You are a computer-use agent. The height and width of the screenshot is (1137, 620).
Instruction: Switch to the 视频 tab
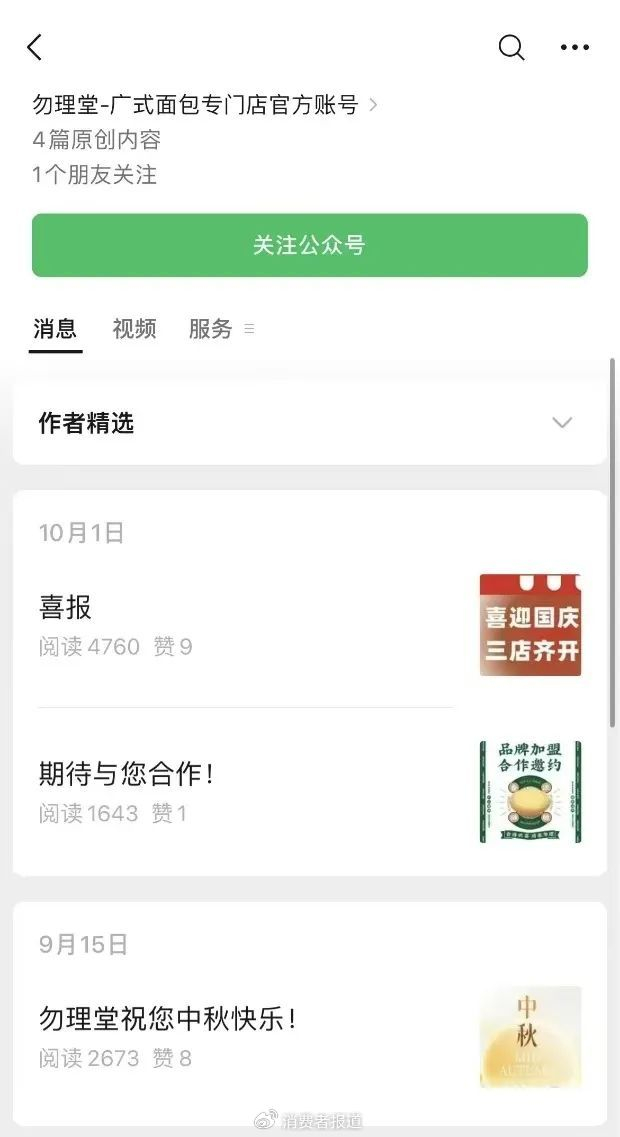click(134, 328)
